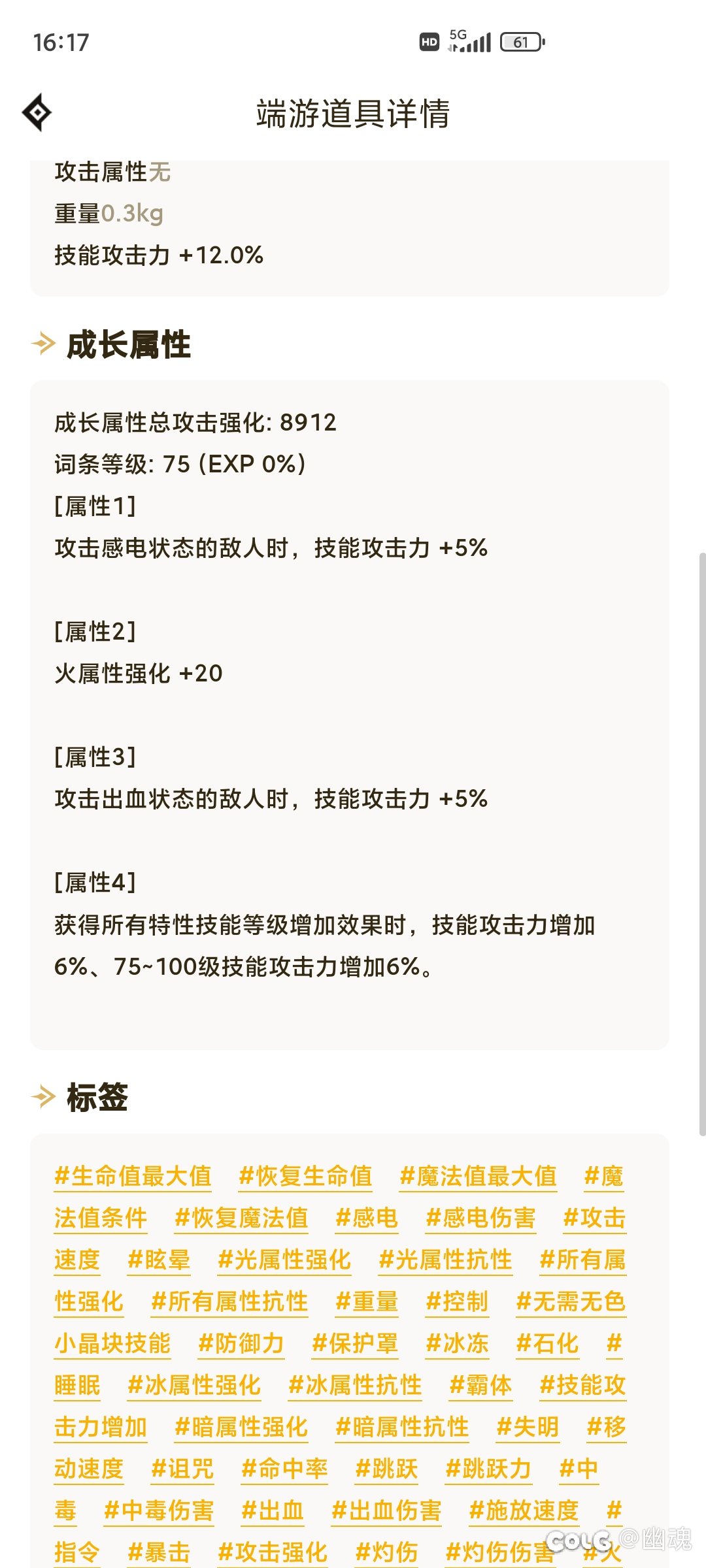View the #保护罩 tag
The image size is (706, 1568).
click(355, 1343)
